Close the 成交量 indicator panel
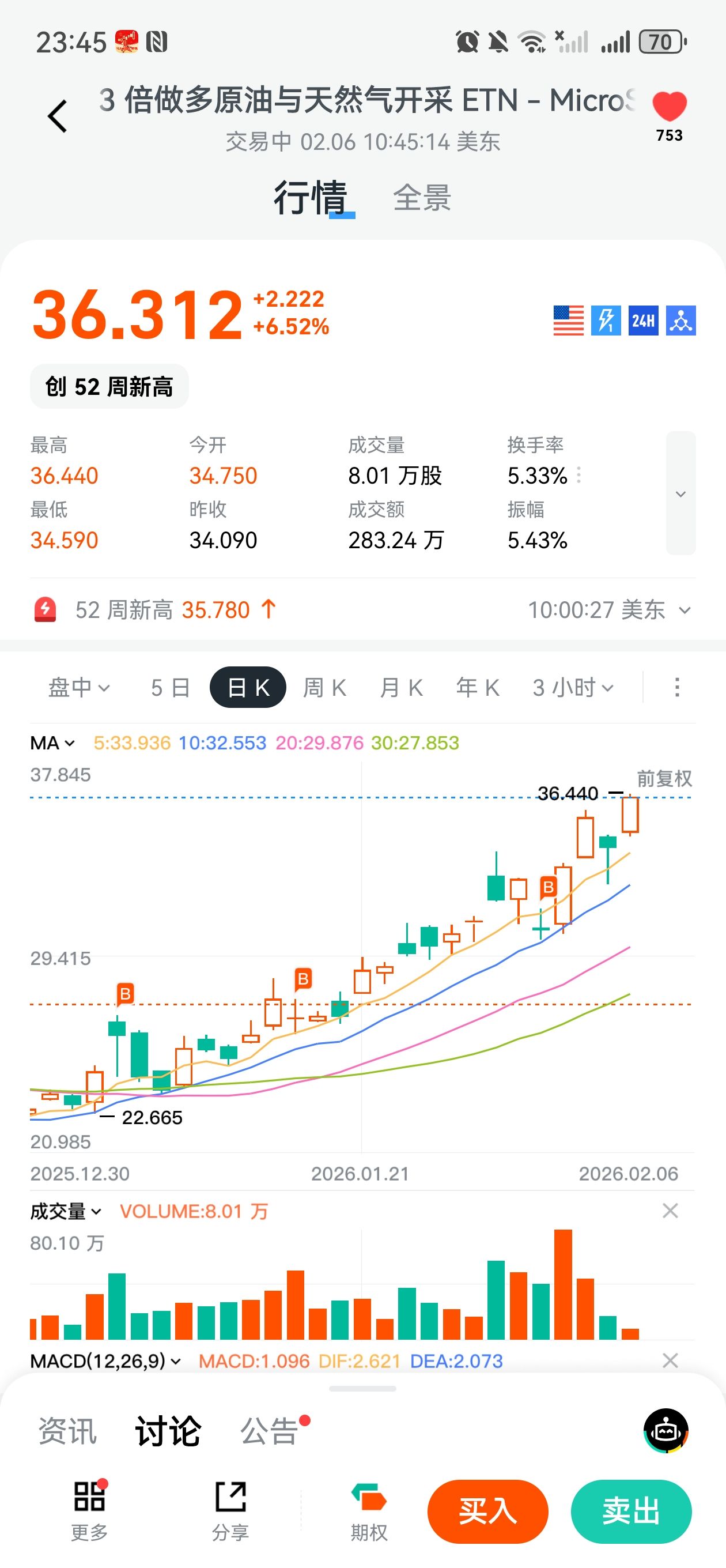This screenshot has width=726, height=1568. coord(670,1211)
